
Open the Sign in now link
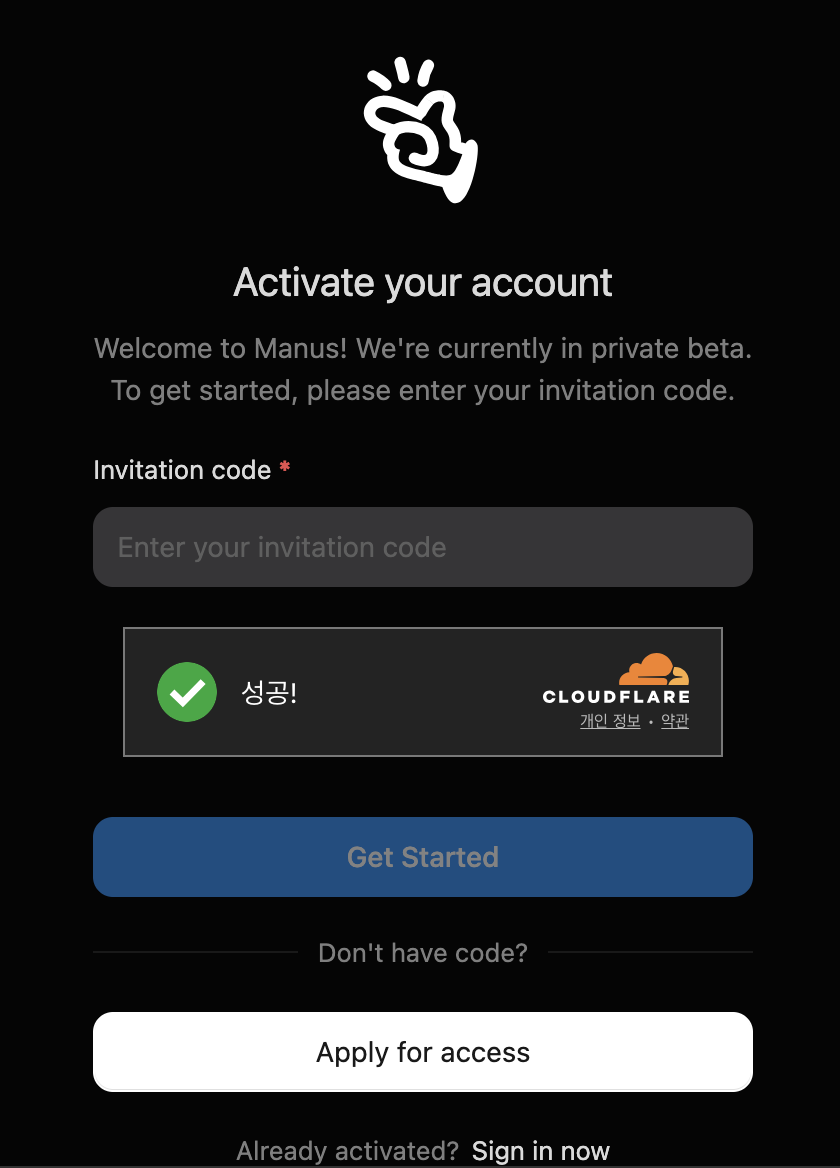540,1151
